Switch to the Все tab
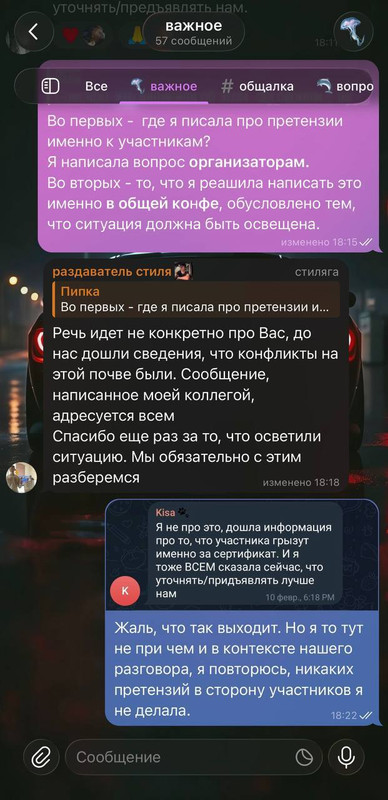 click(96, 86)
